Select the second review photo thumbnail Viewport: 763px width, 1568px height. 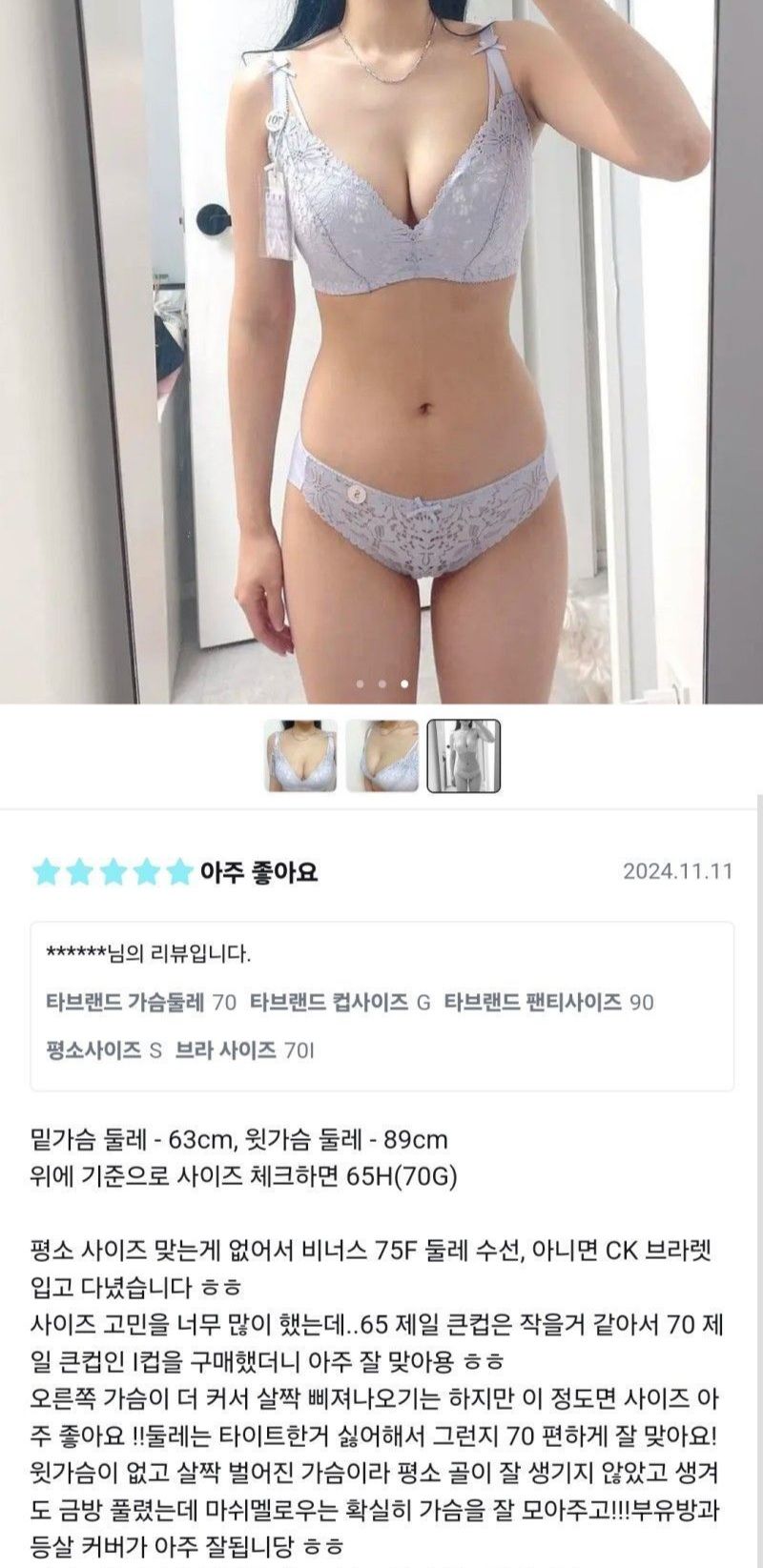click(381, 756)
